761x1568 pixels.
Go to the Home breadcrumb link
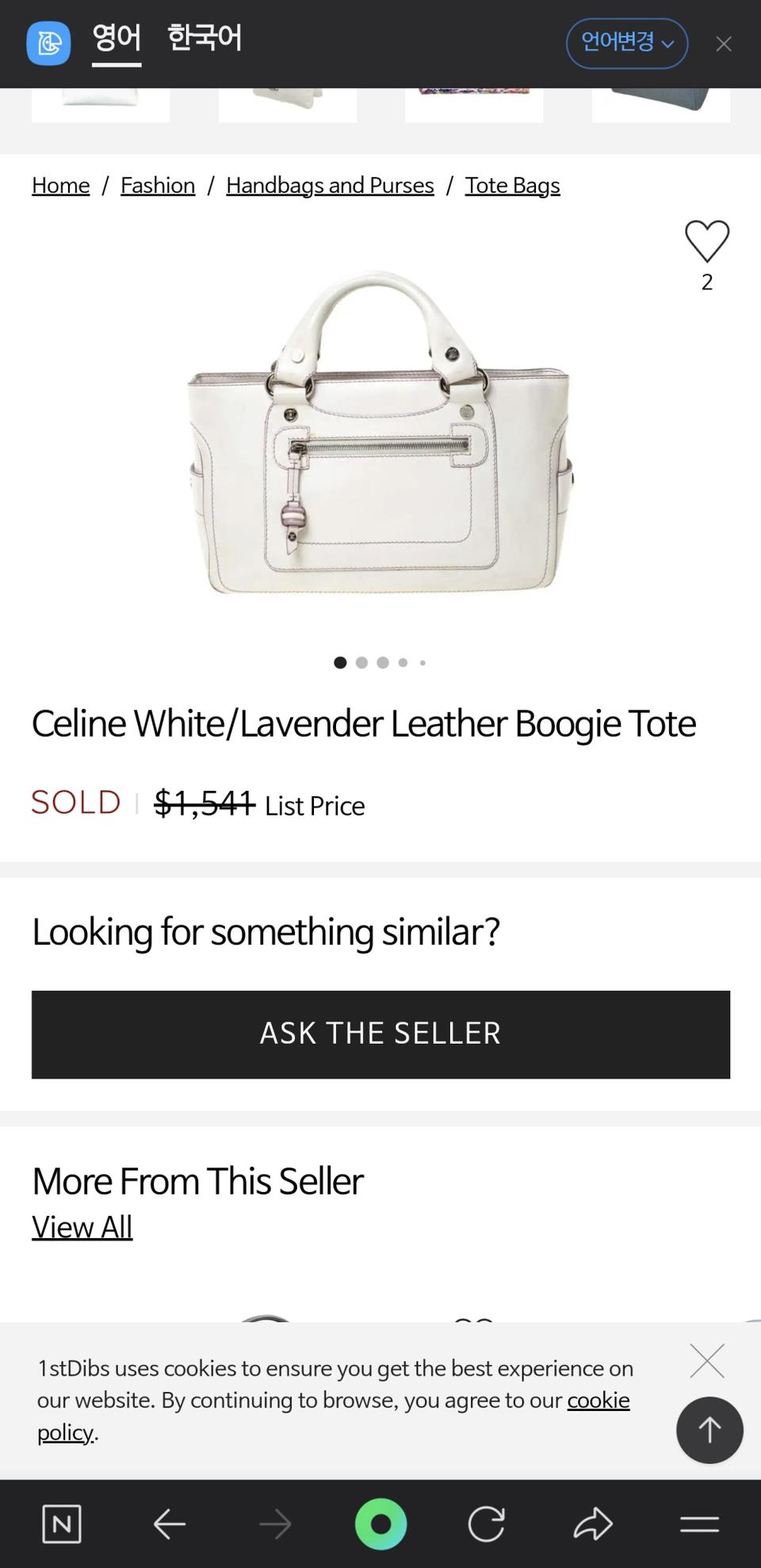(60, 186)
